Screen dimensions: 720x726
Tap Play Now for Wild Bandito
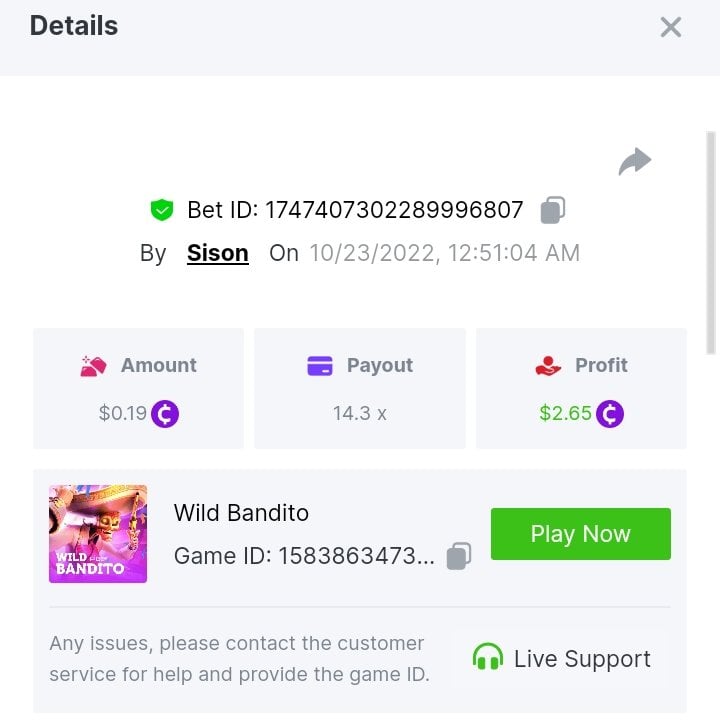580,534
